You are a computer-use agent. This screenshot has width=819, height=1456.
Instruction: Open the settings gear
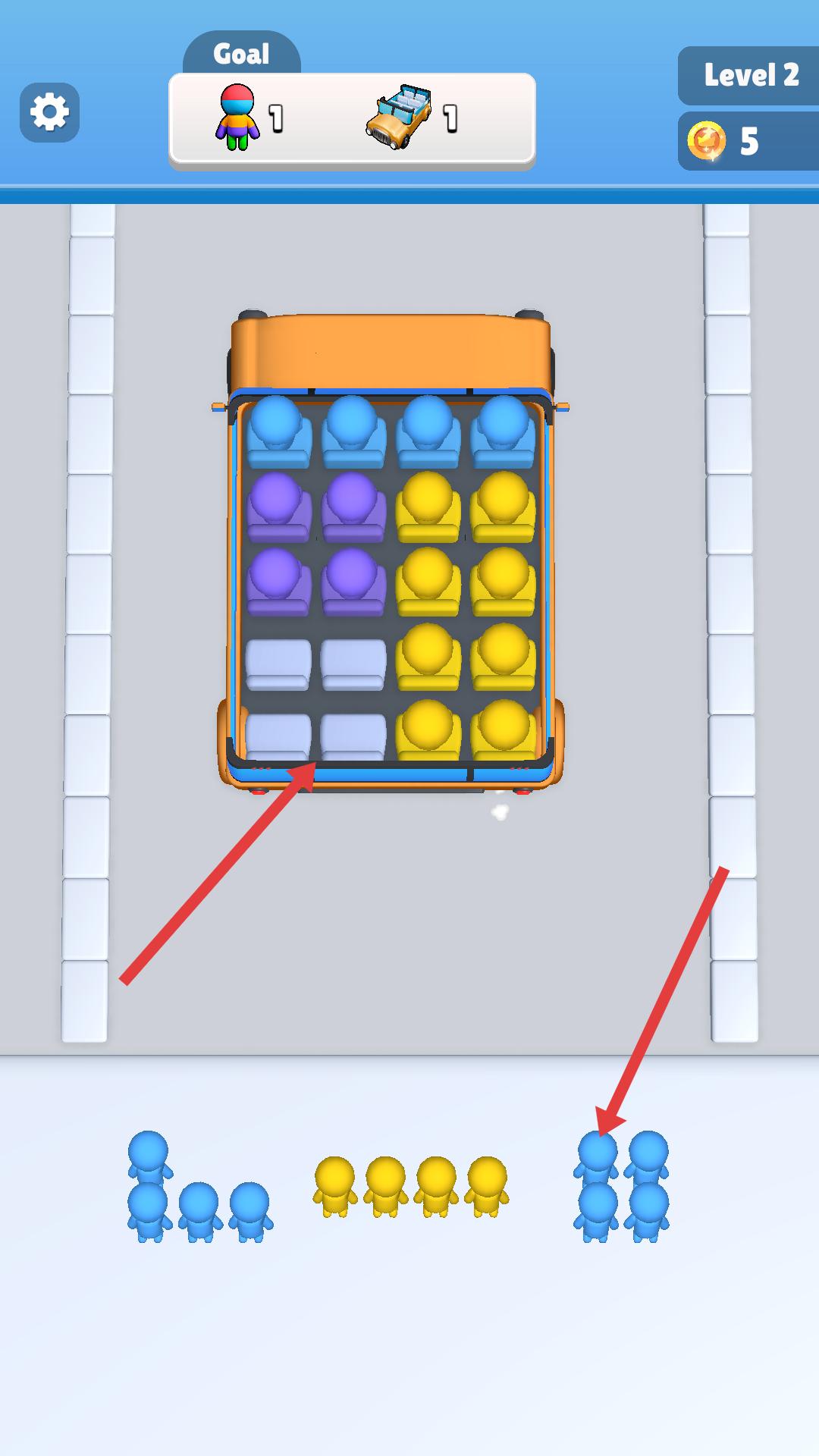49,112
